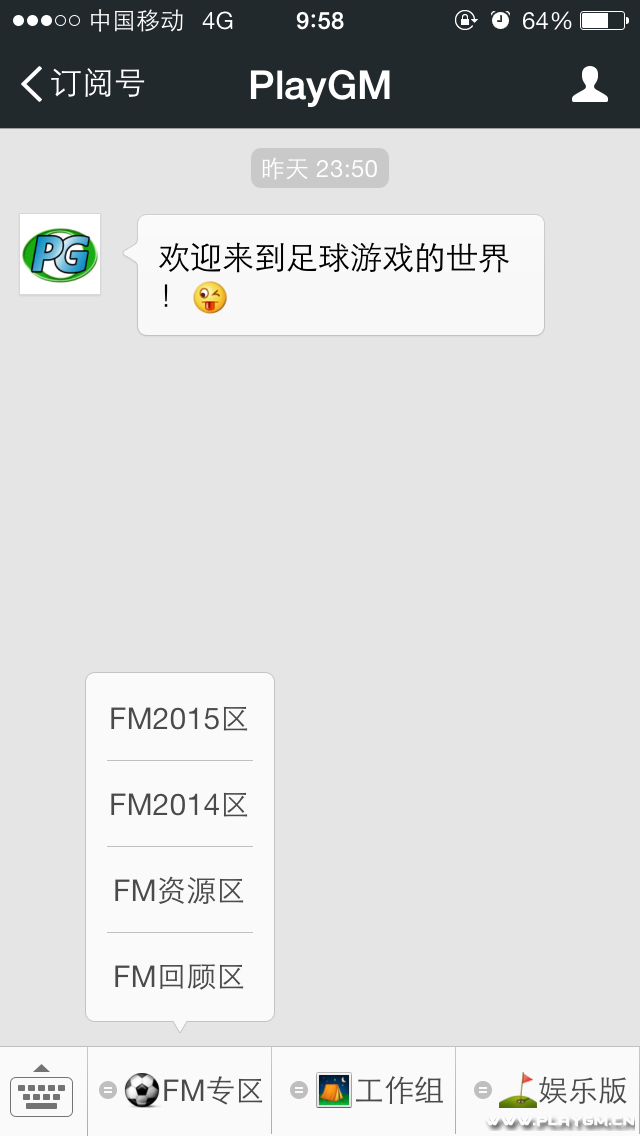
Task: Open the FM2014区 menu item
Action: click(x=179, y=805)
